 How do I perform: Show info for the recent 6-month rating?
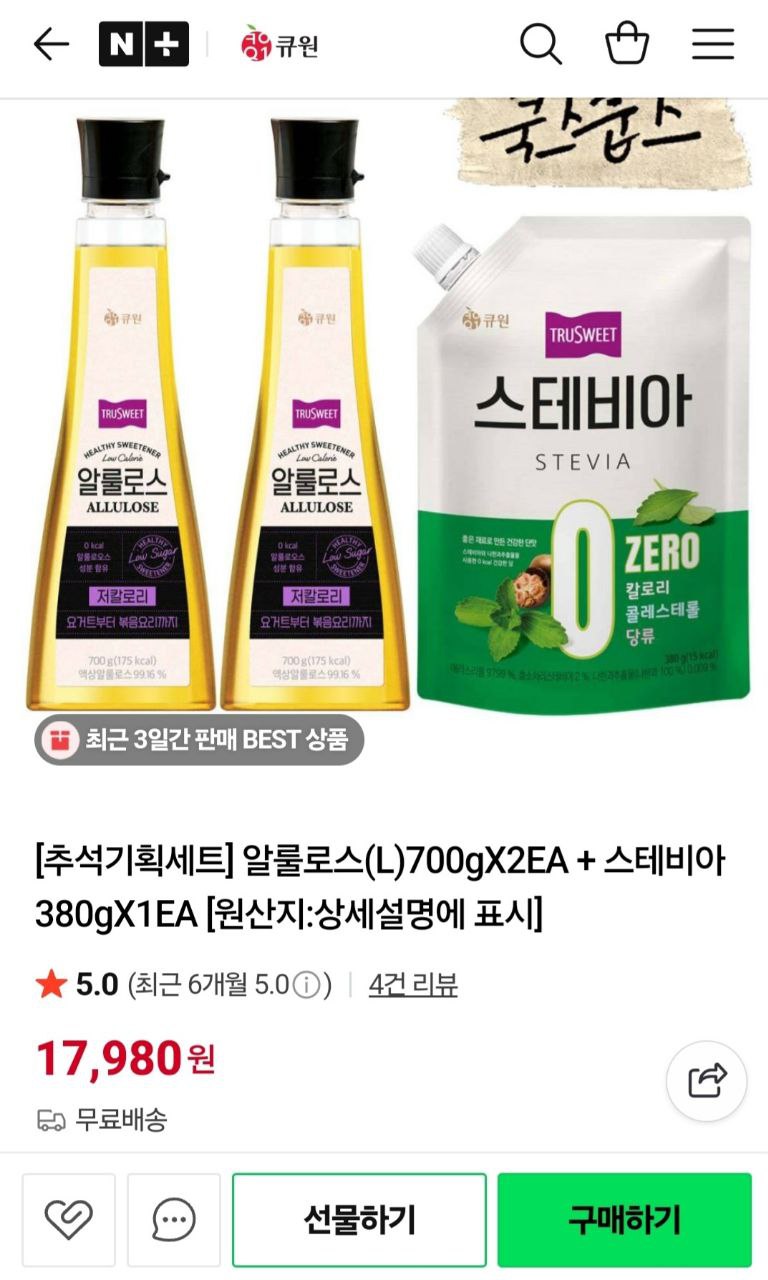[311, 985]
